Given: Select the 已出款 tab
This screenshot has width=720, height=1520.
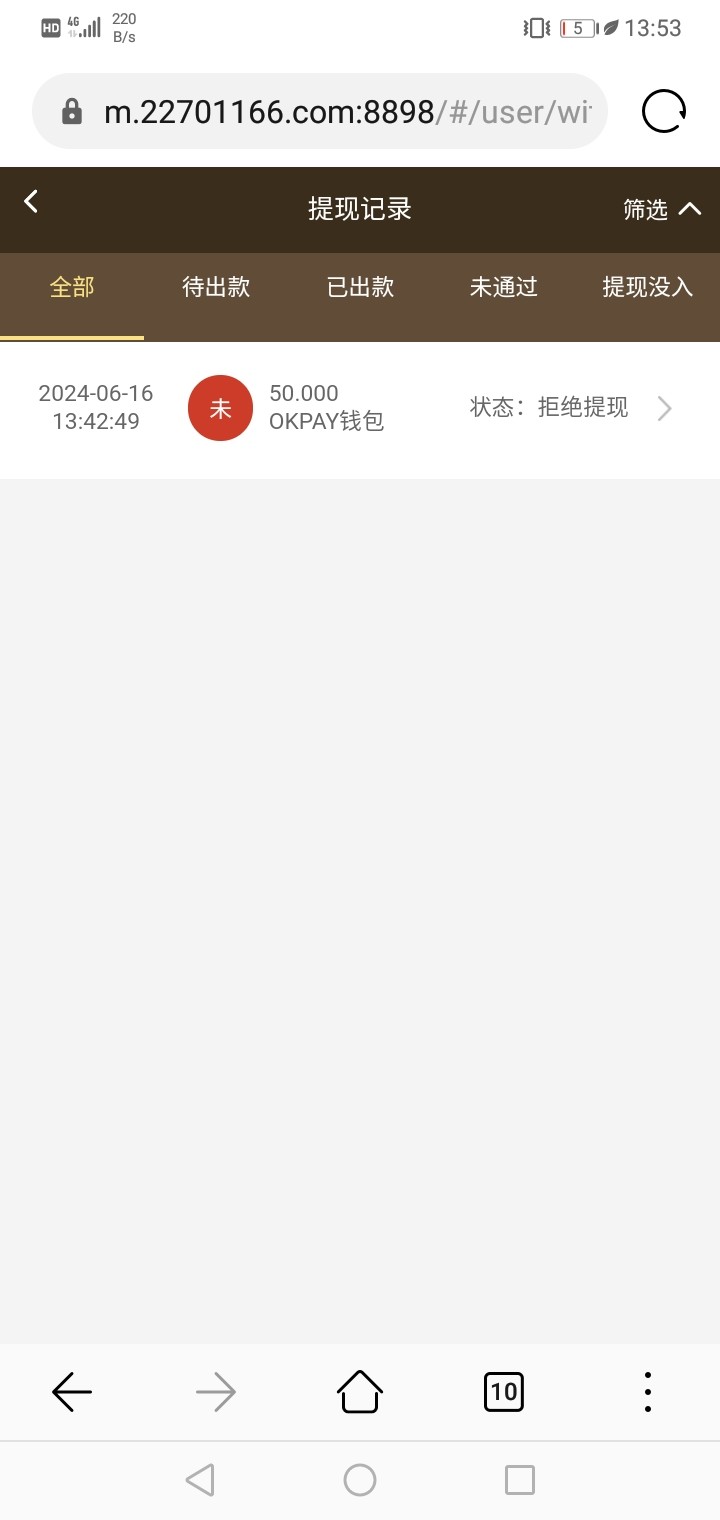Looking at the screenshot, I should [x=360, y=288].
